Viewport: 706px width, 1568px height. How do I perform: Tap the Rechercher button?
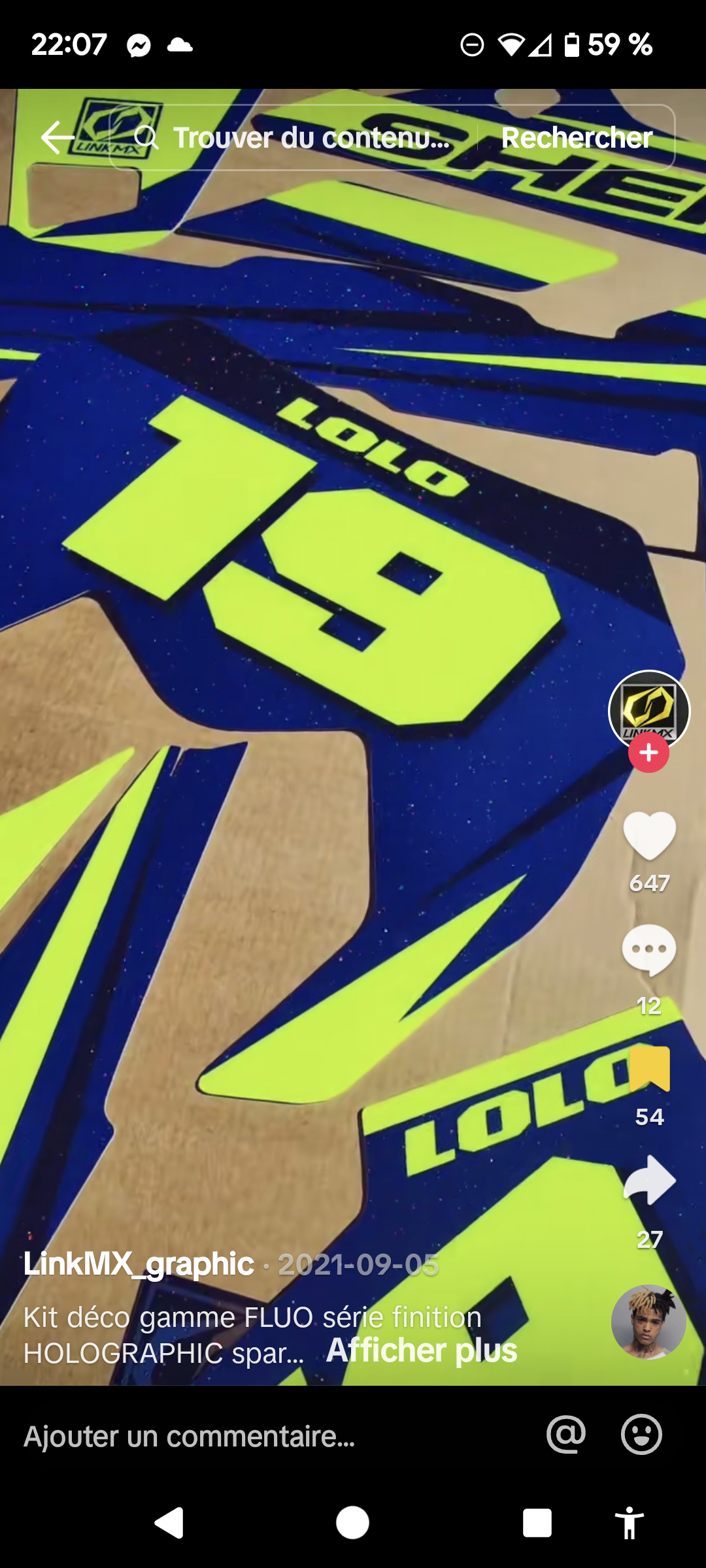577,138
